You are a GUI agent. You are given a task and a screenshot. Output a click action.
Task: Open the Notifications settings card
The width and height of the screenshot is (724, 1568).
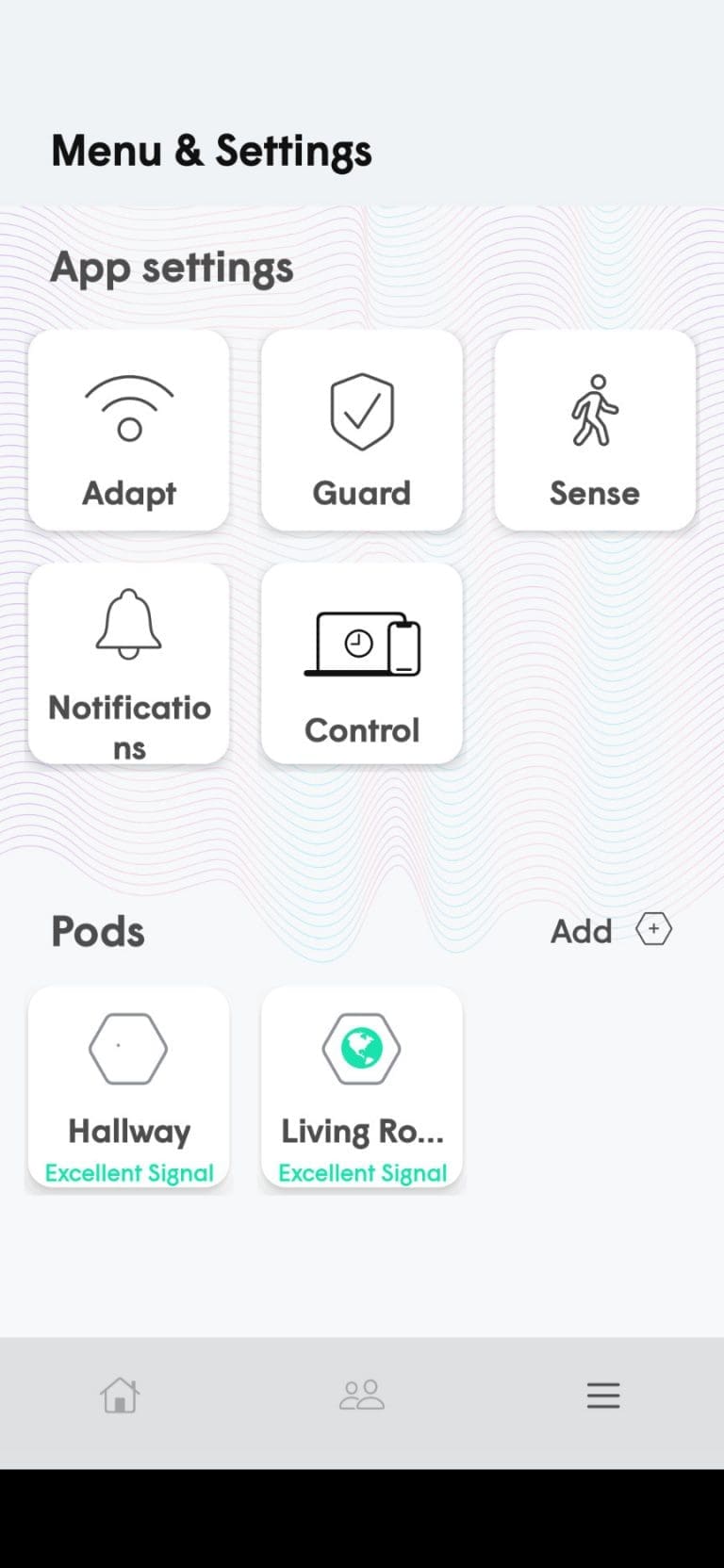coord(129,663)
